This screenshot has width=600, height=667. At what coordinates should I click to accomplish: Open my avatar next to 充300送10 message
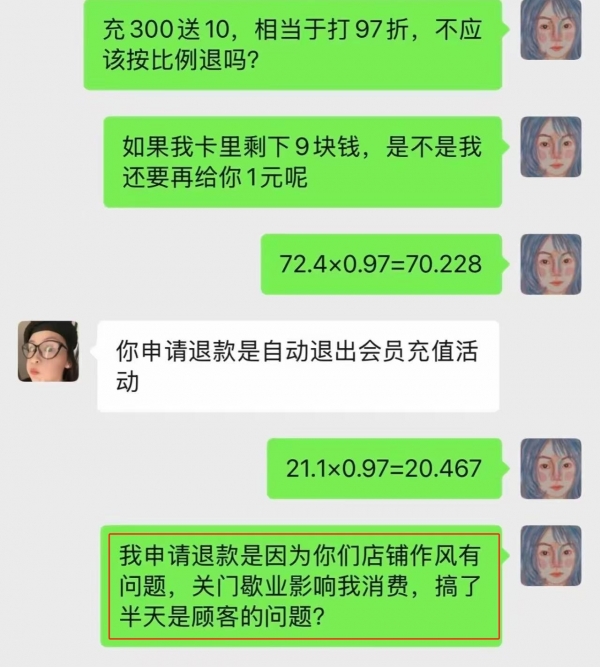551,30
